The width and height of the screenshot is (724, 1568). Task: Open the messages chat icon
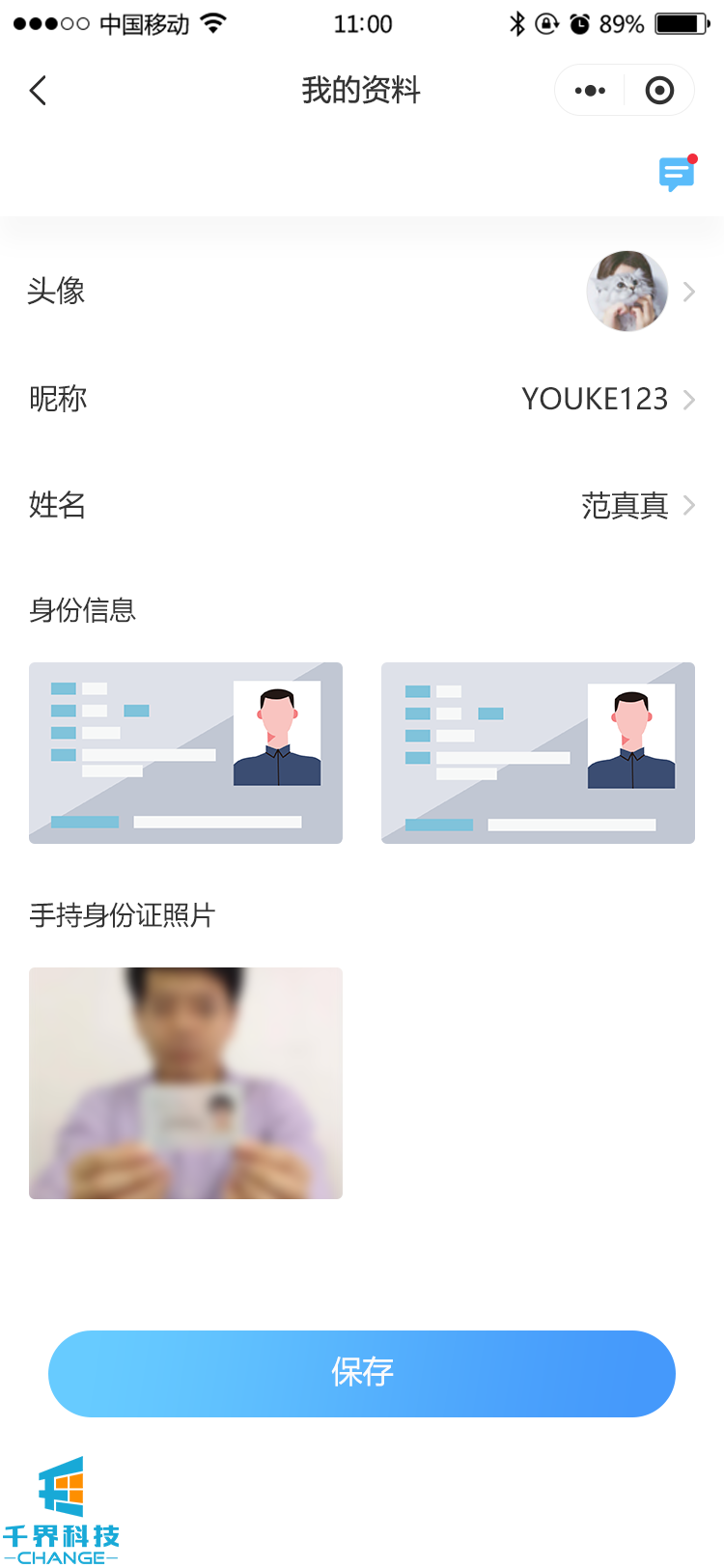pyautogui.click(x=677, y=174)
